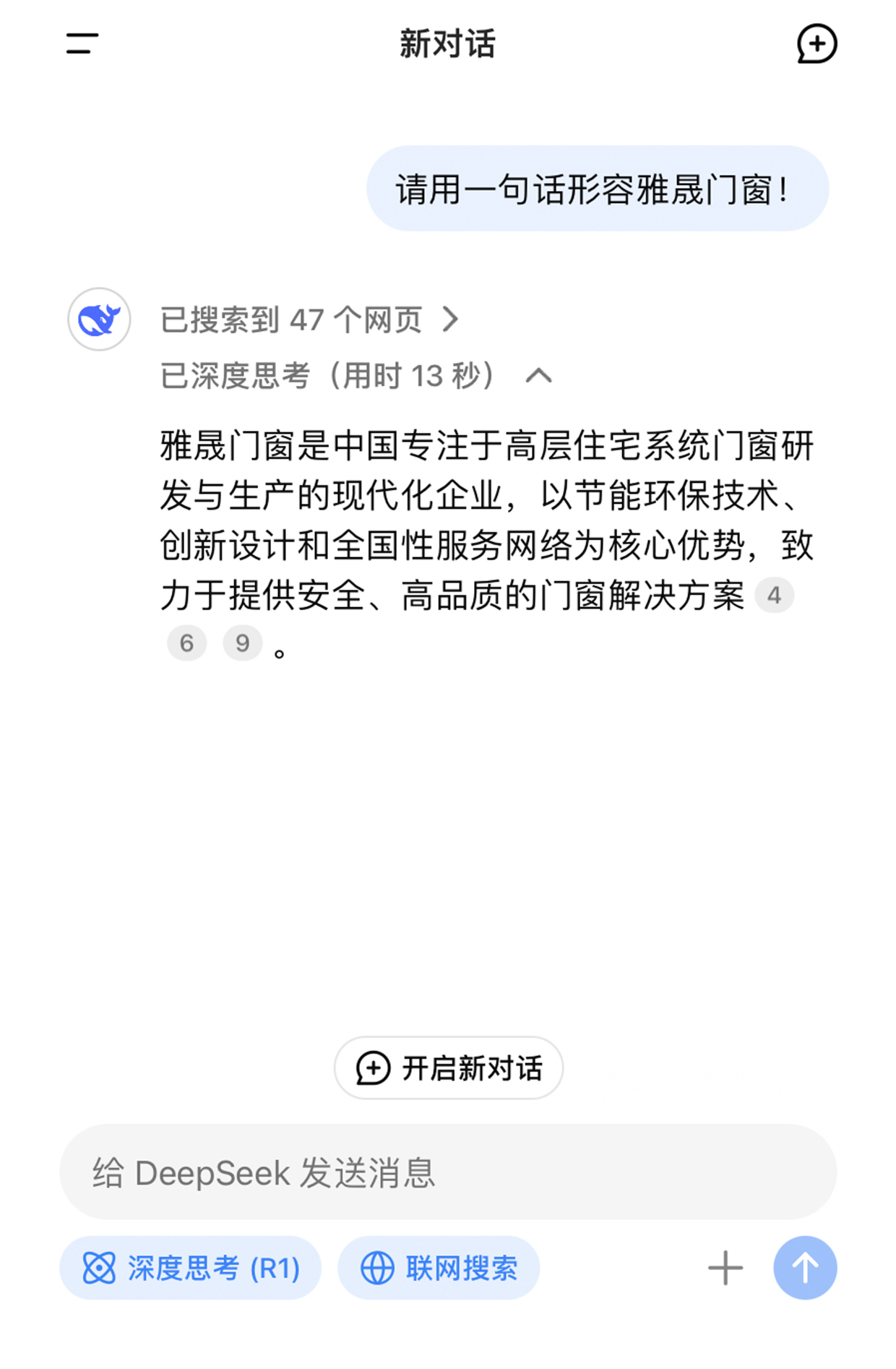This screenshot has height=1369, width=896.
Task: View the 47 searched web pages
Action: pyautogui.click(x=309, y=319)
